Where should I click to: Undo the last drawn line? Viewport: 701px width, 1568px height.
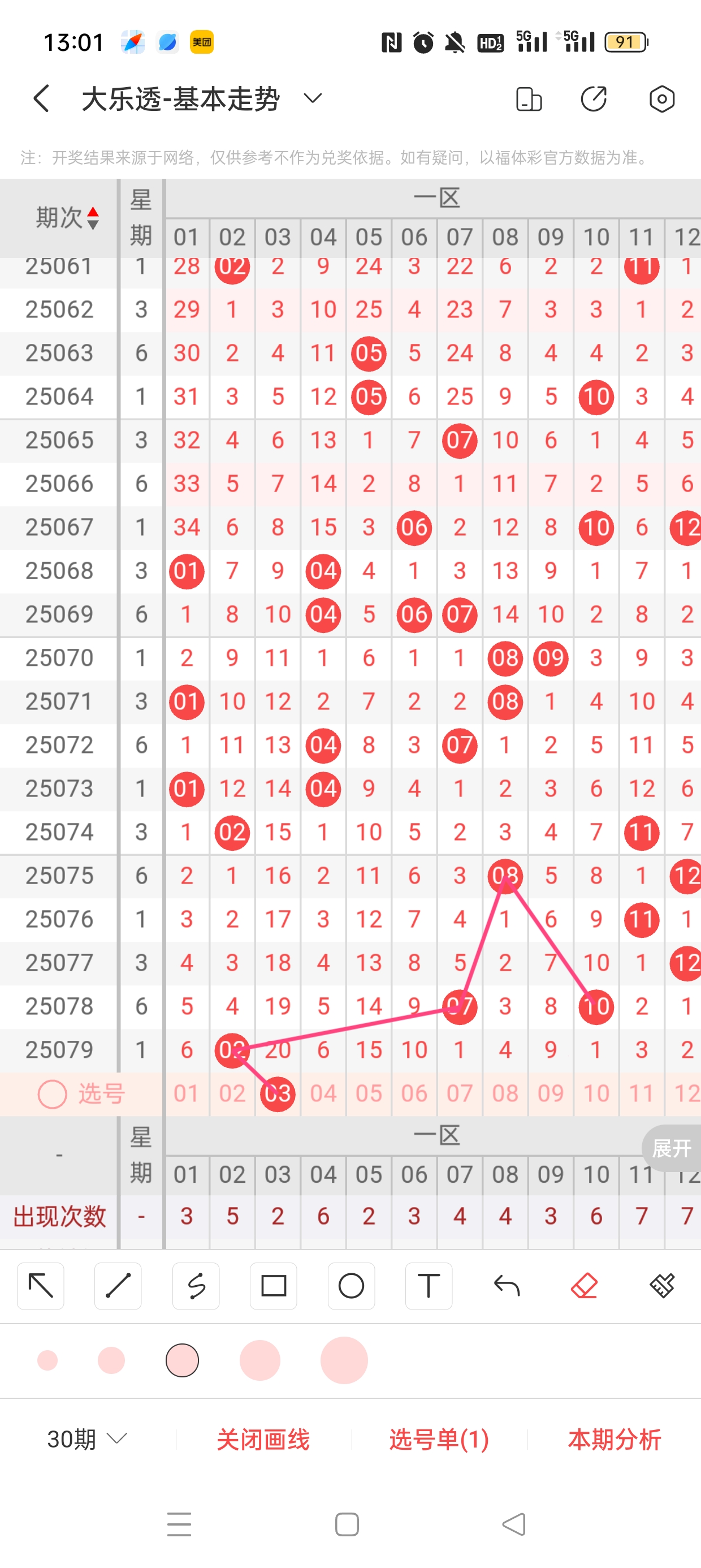[507, 1286]
